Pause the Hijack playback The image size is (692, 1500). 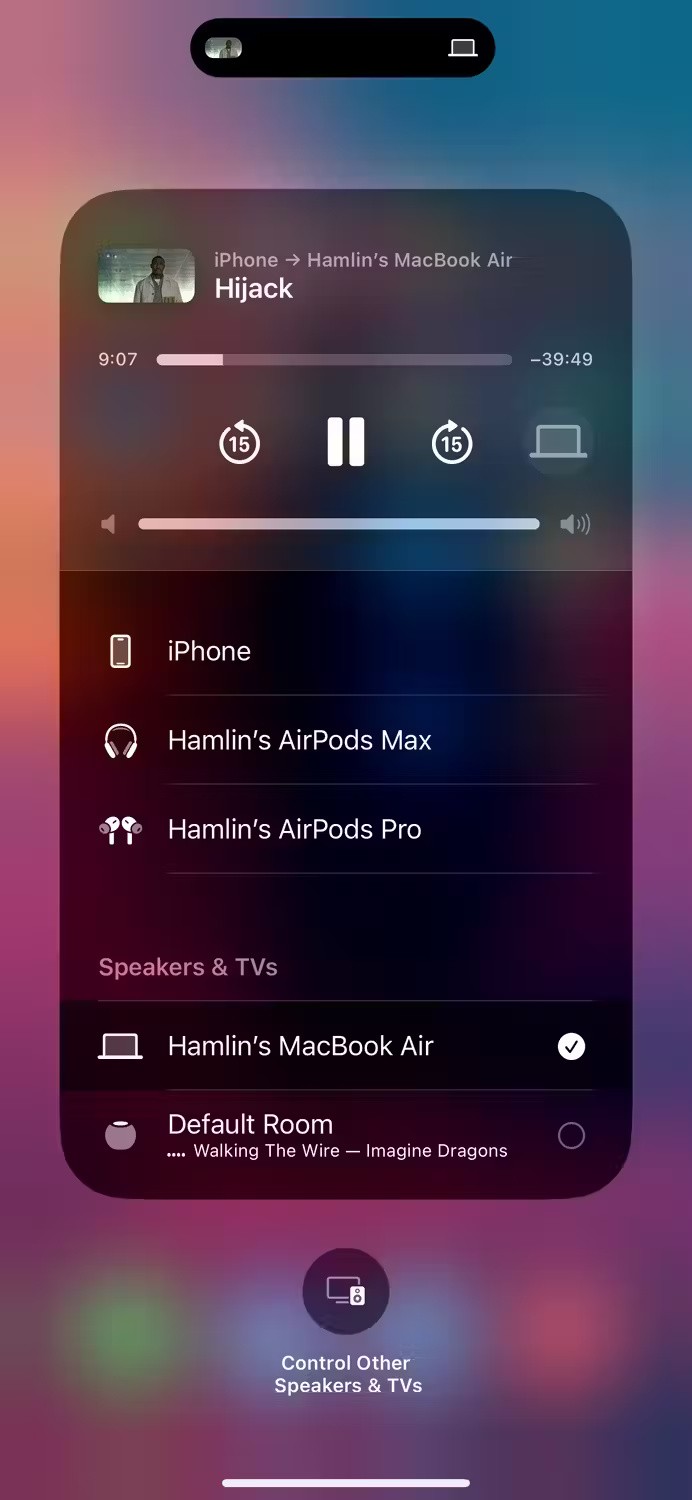(346, 442)
